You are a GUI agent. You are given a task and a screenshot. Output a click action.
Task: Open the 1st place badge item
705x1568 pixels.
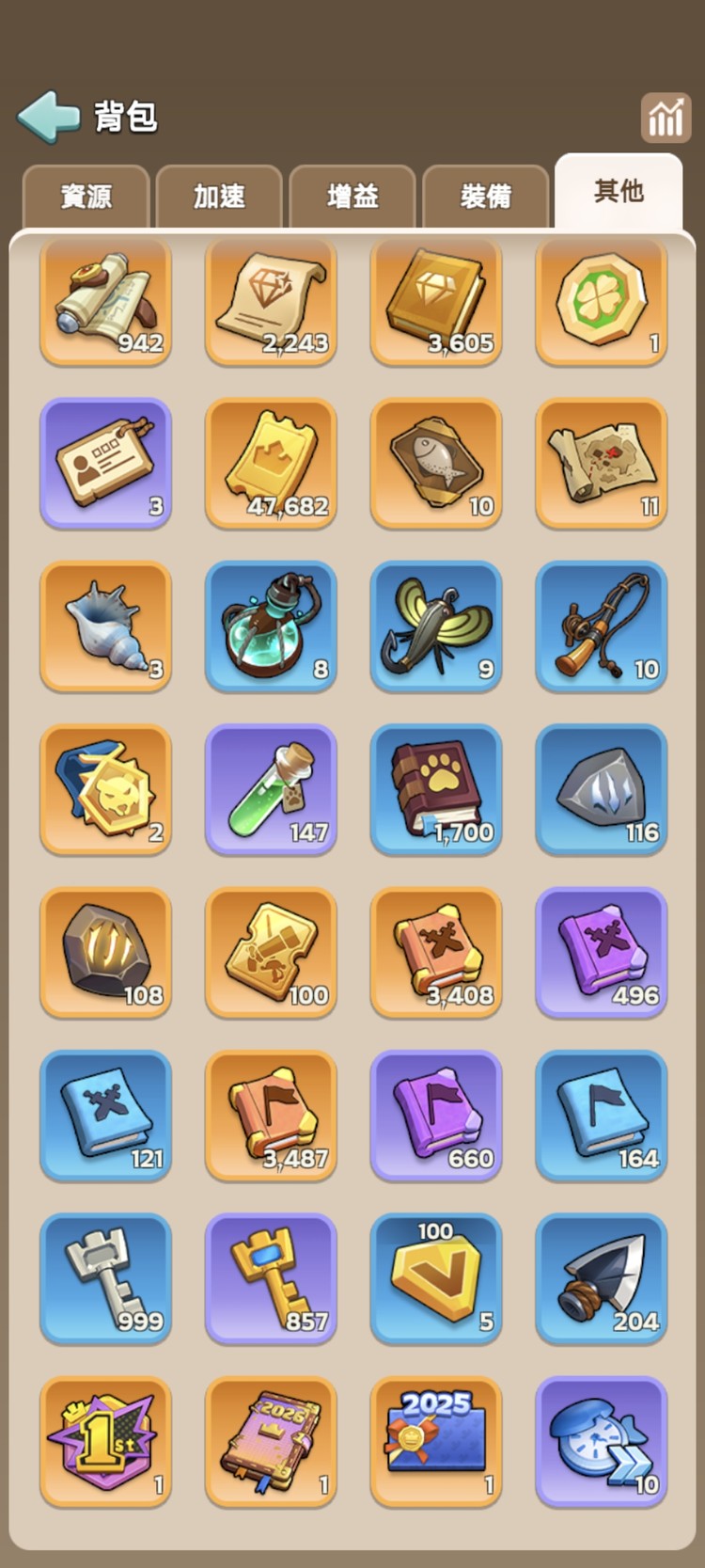pos(105,1441)
